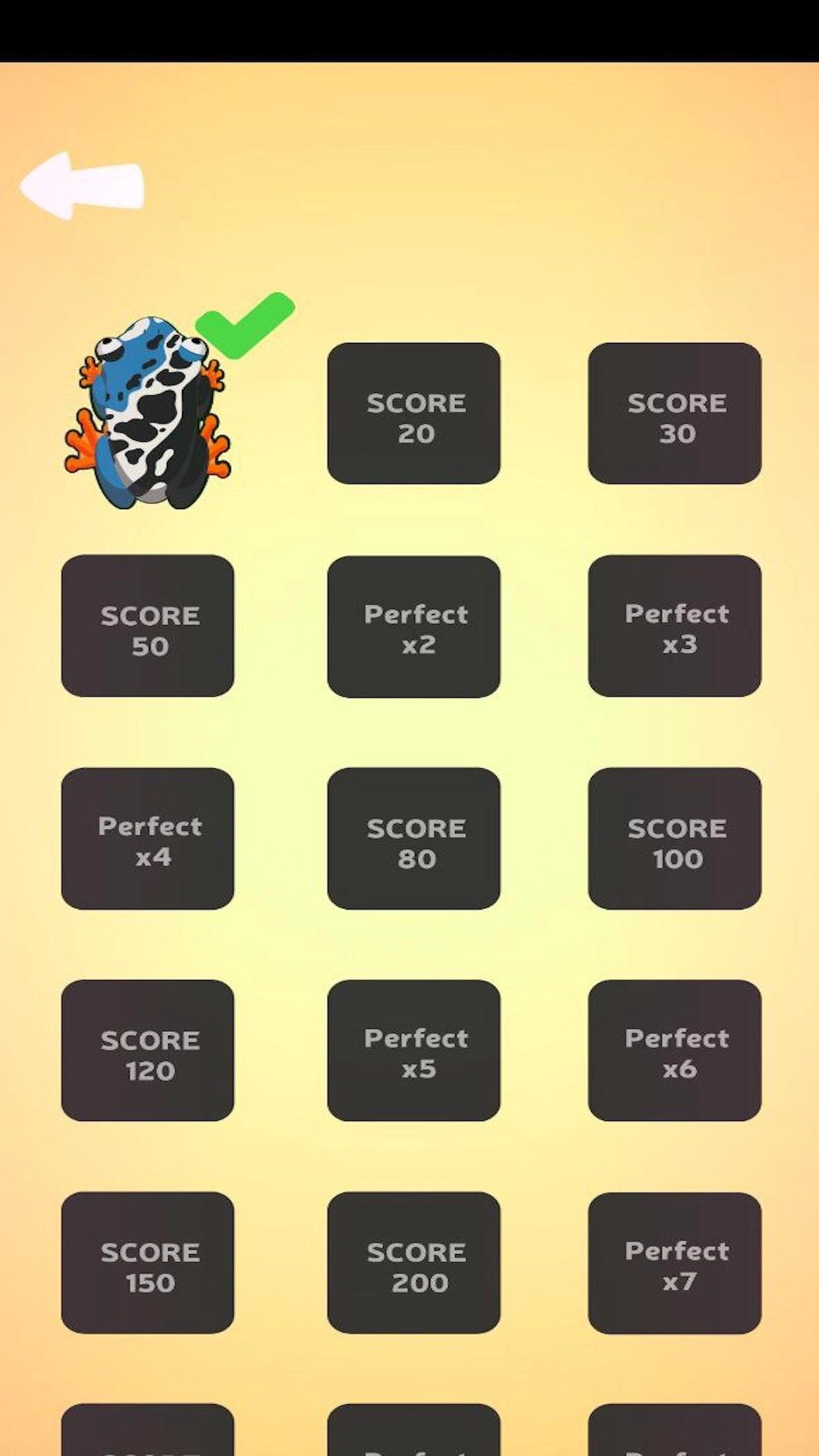Image resolution: width=819 pixels, height=1456 pixels.
Task: Tap the Perfect x7 locked skin
Action: click(675, 1263)
